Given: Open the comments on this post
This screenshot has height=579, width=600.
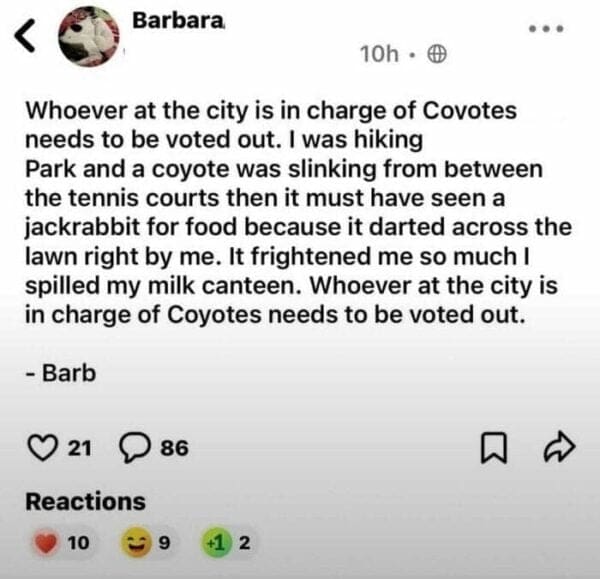Looking at the screenshot, I should point(135,449).
